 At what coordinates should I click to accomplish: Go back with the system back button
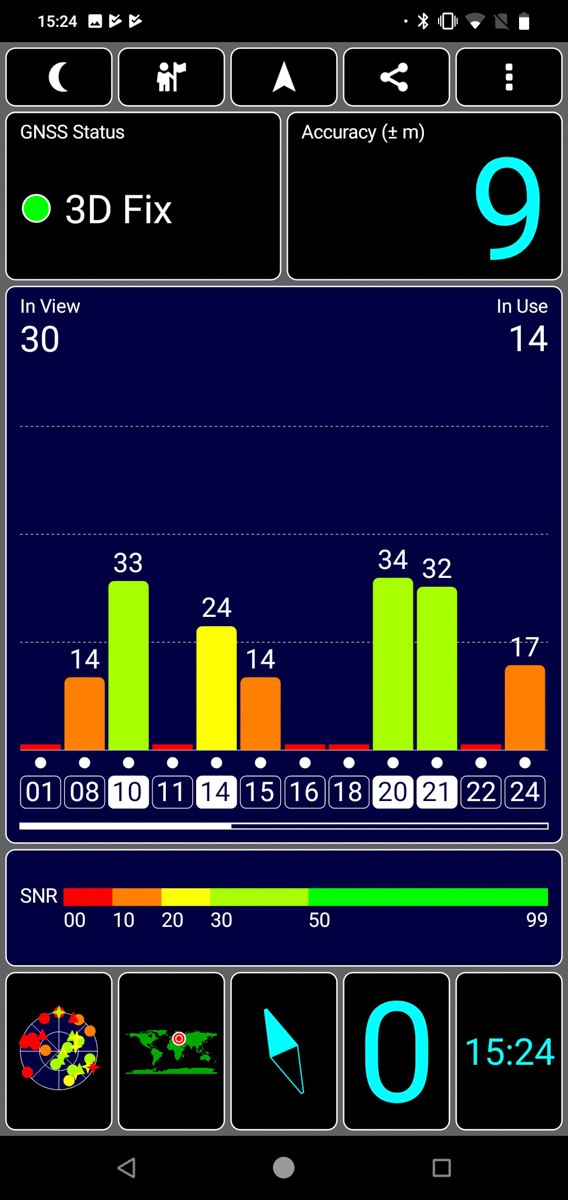126,1167
